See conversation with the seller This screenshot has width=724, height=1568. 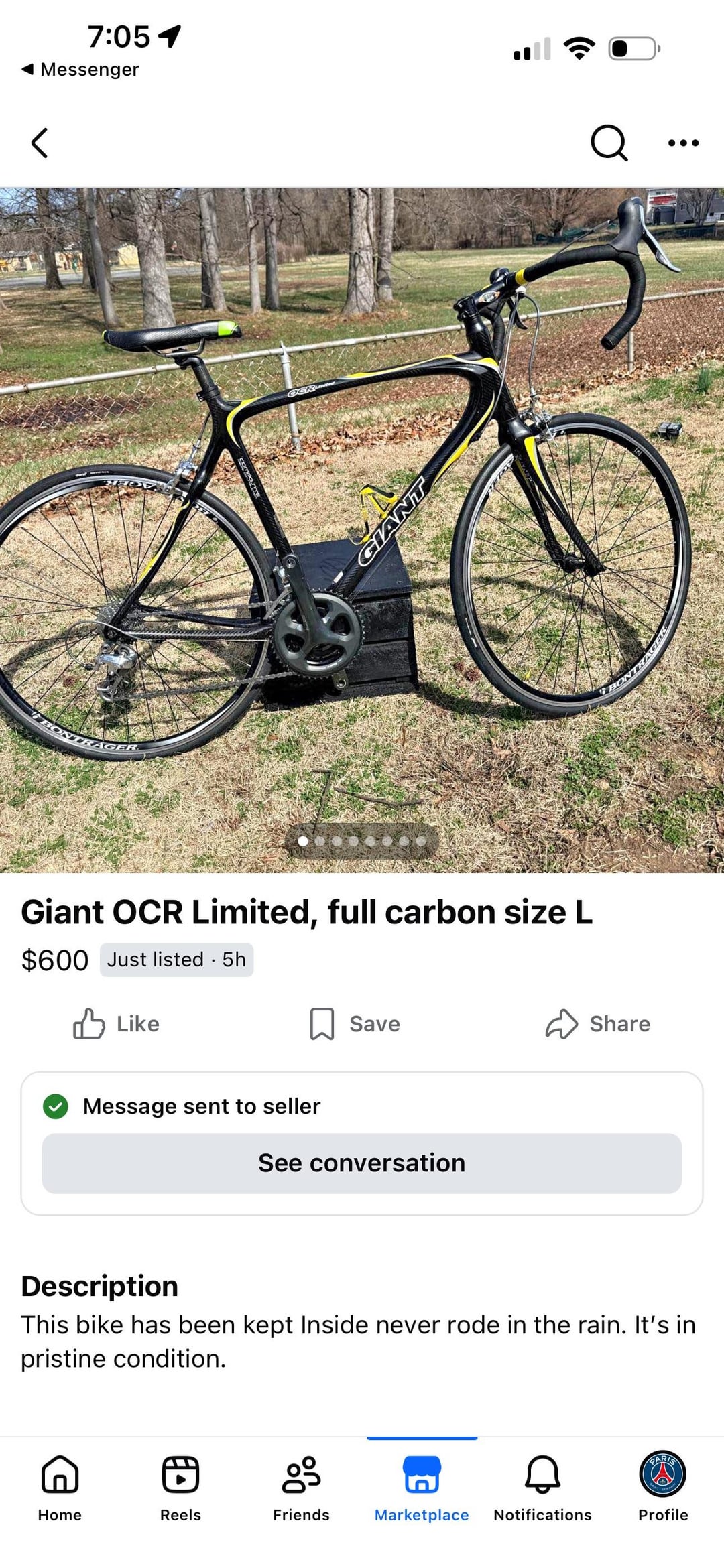(362, 1163)
